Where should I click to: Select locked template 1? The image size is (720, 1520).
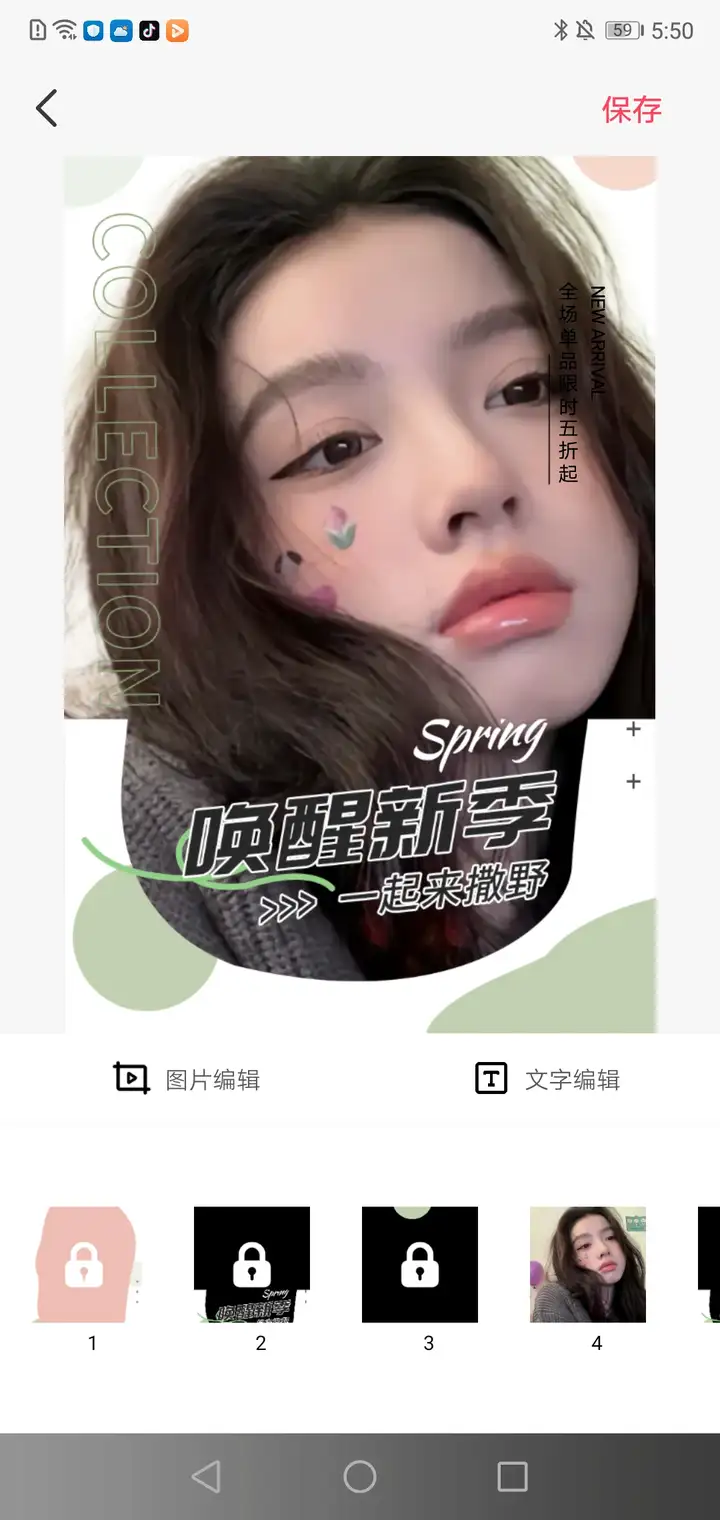(x=85, y=1265)
